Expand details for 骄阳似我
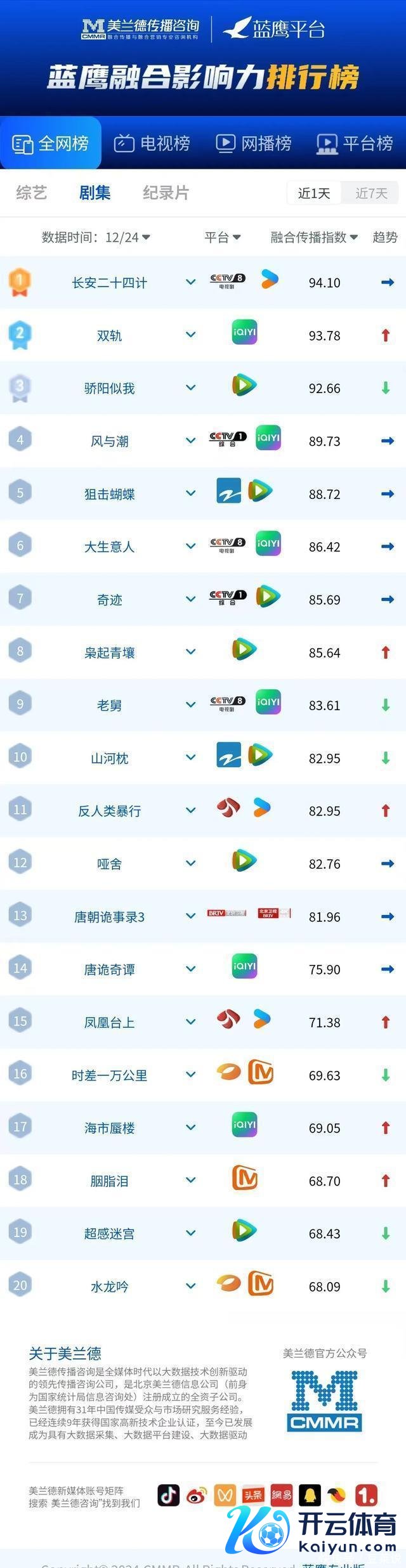The width and height of the screenshot is (406, 1568). 190,387
